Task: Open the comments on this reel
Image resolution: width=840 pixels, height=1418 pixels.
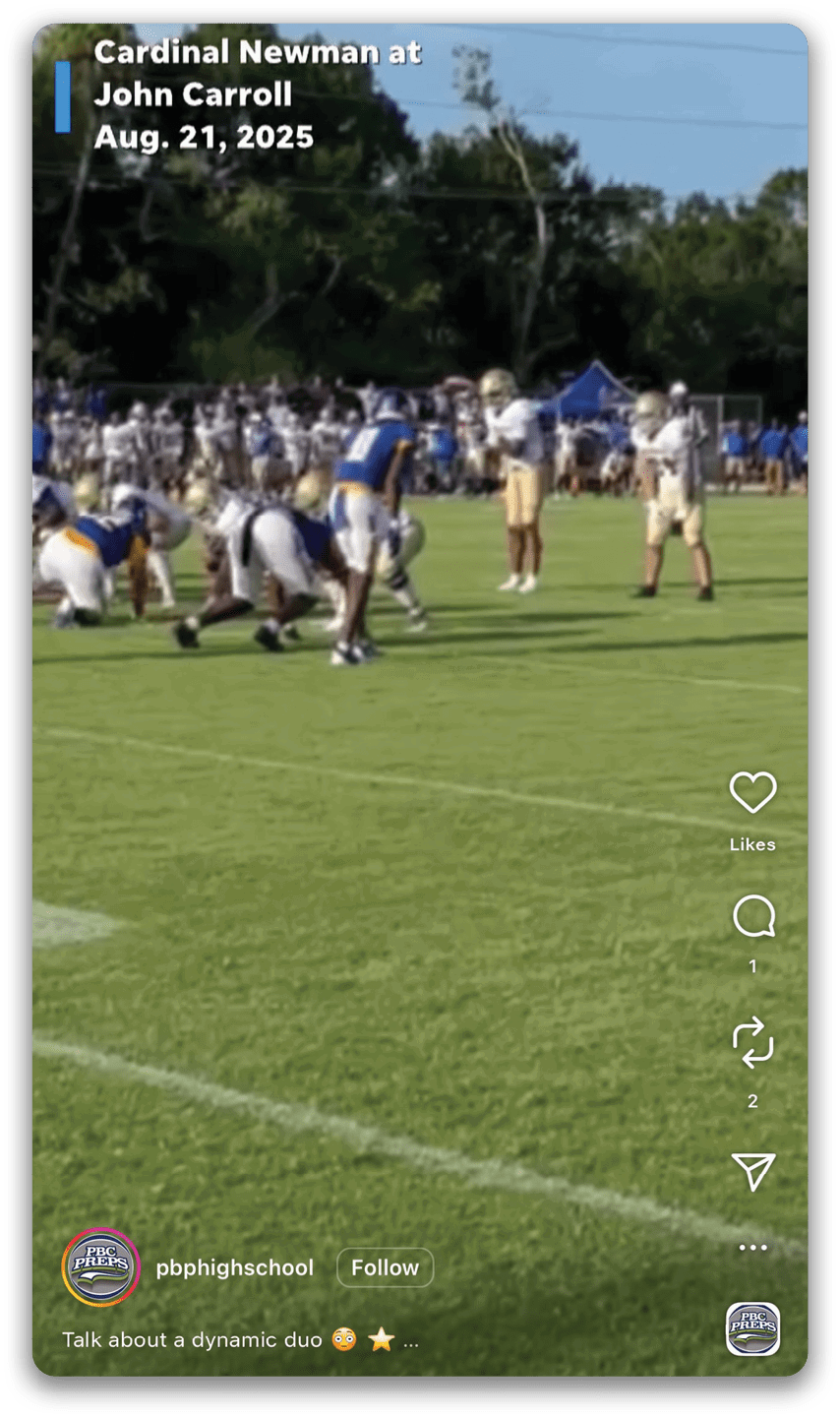Action: pyautogui.click(x=753, y=917)
